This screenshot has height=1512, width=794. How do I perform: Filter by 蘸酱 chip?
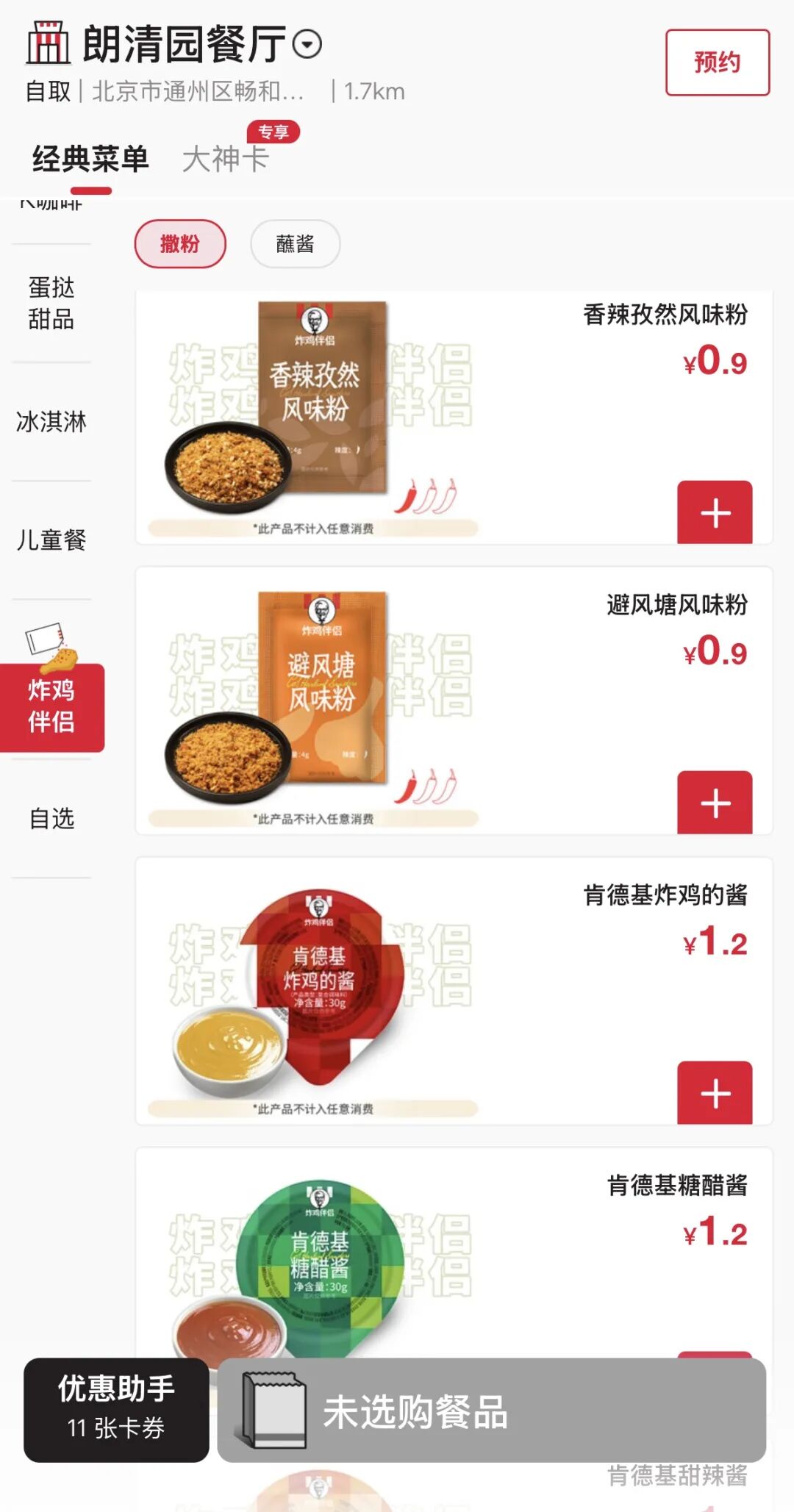[x=295, y=244]
